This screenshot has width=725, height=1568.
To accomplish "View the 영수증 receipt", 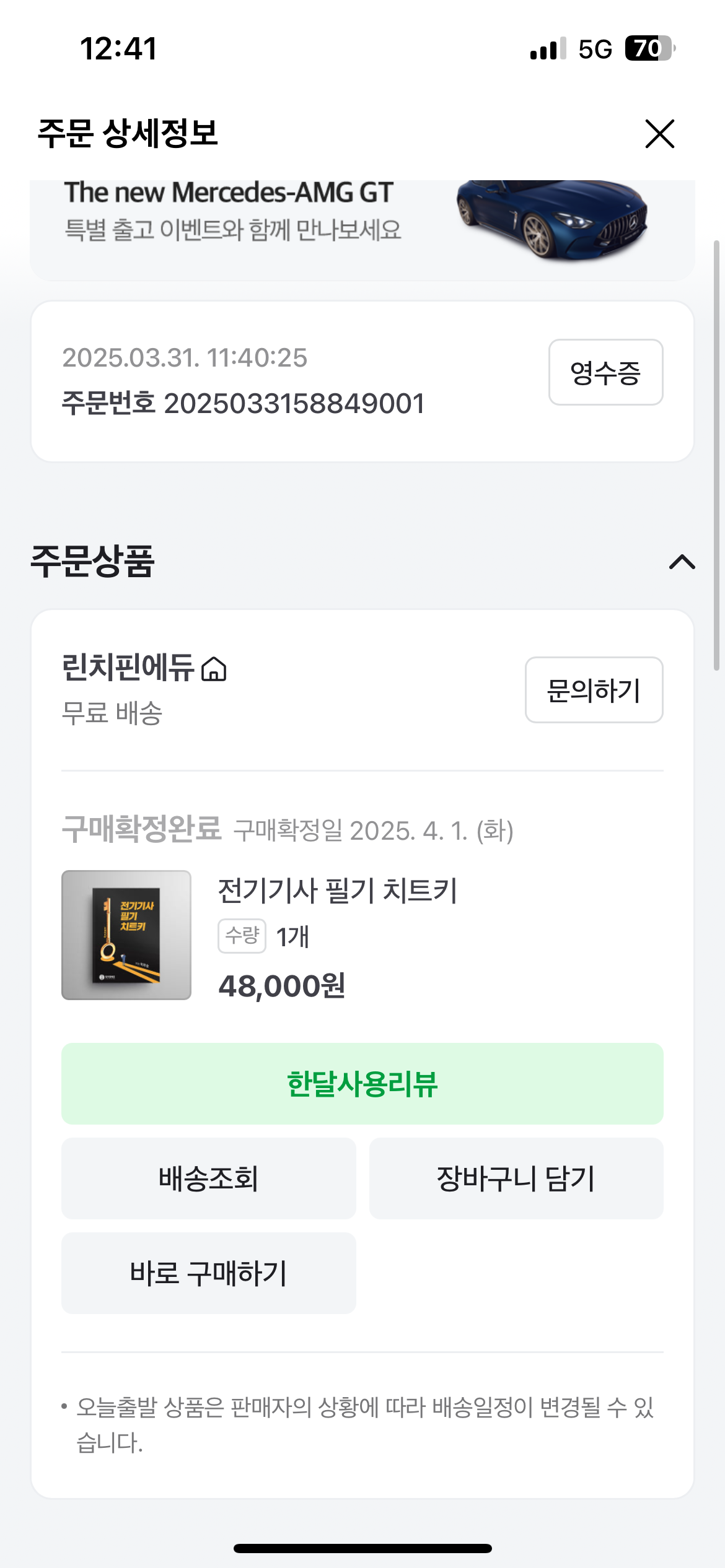I will tap(605, 372).
